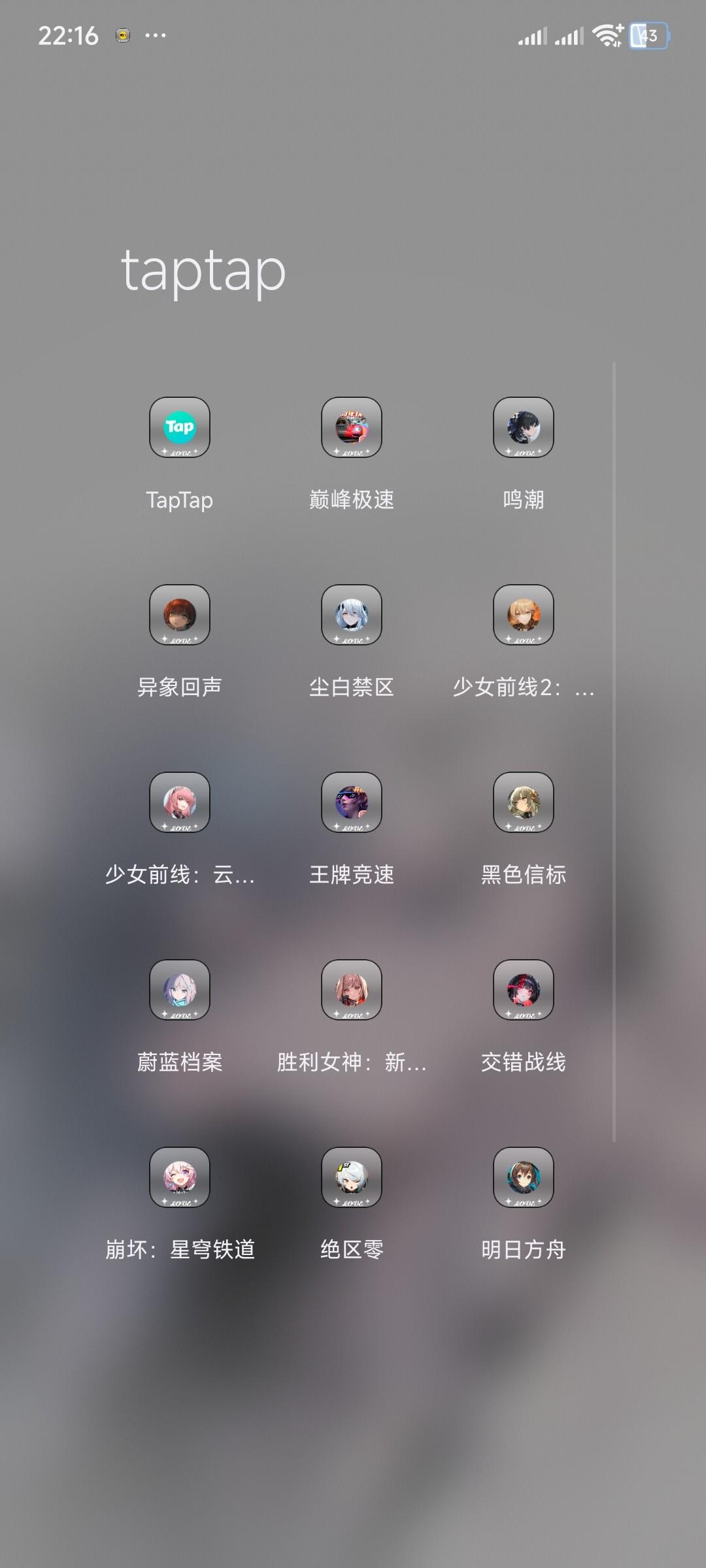Open the 黑色信标 game
The width and height of the screenshot is (706, 1568).
click(x=524, y=802)
